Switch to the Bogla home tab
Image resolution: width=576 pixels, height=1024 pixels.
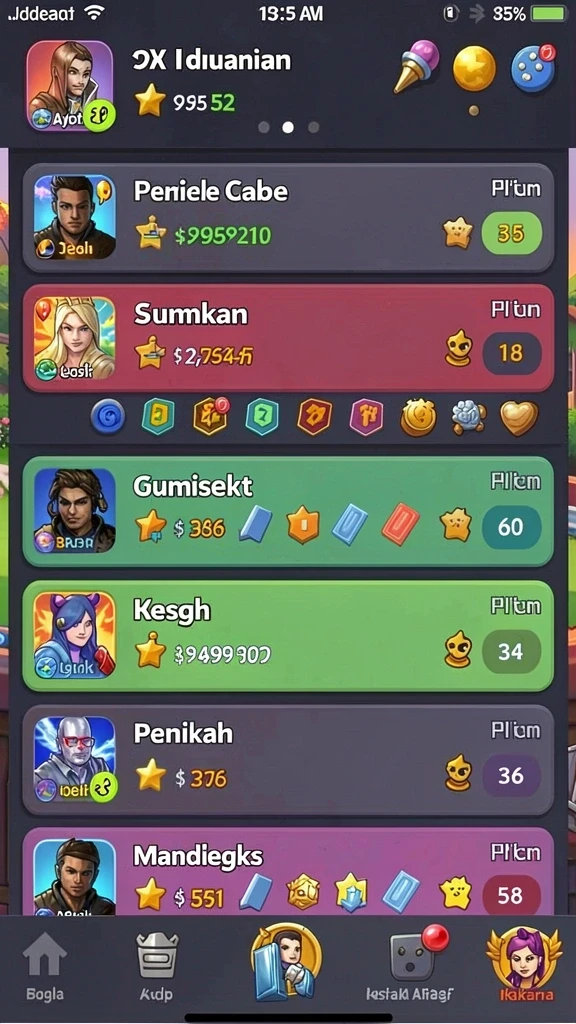point(44,967)
